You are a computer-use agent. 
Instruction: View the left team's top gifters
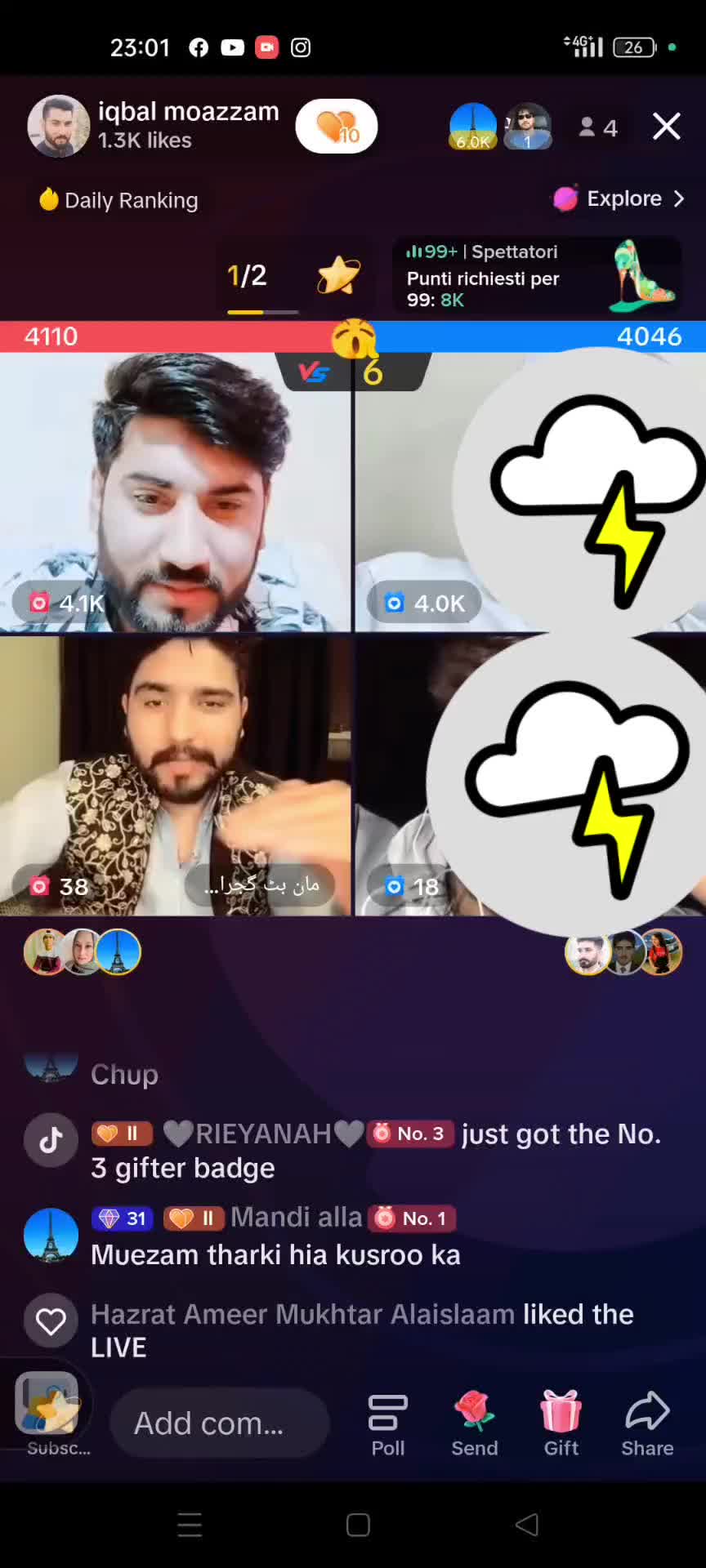[83, 952]
